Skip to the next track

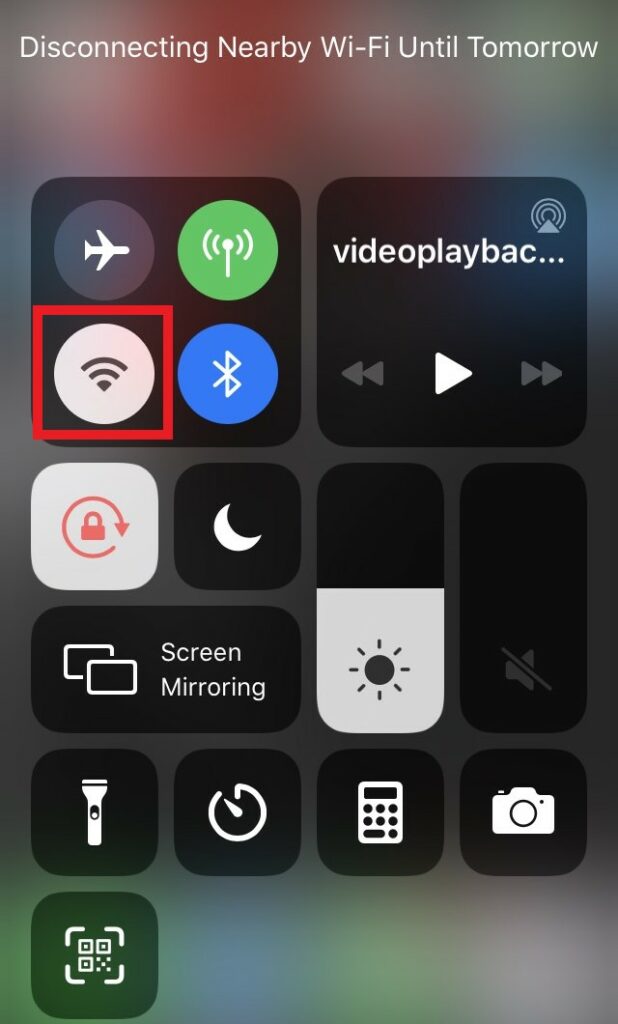click(x=542, y=374)
